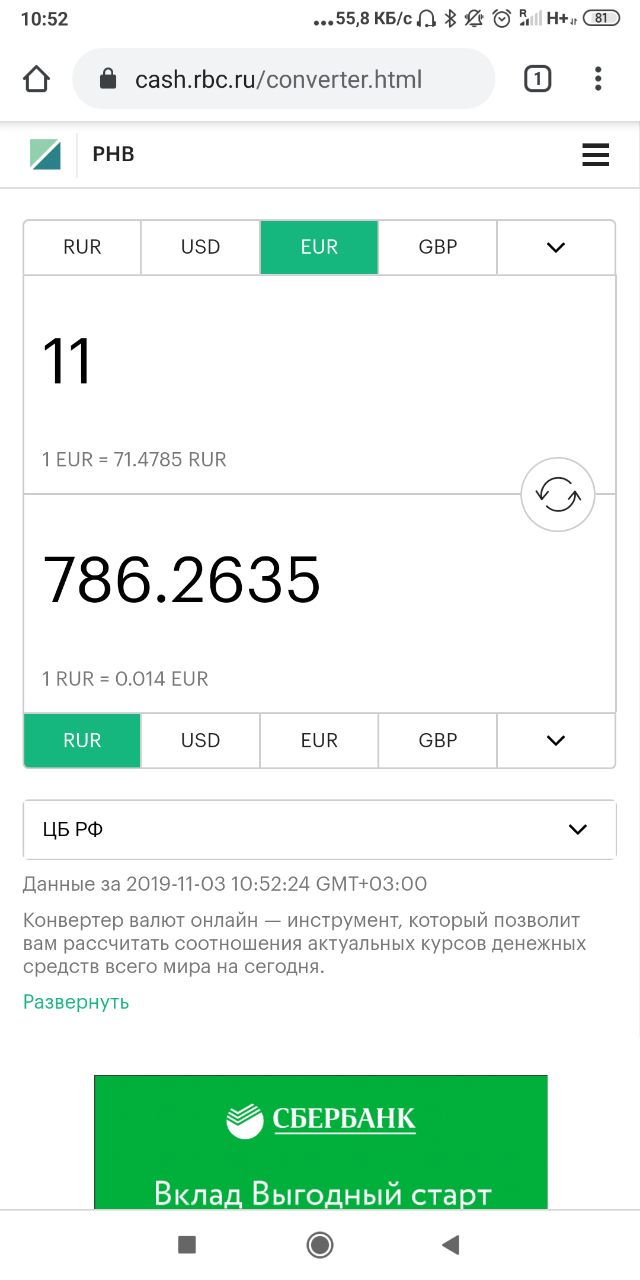Select RUR as source currency

(x=82, y=247)
